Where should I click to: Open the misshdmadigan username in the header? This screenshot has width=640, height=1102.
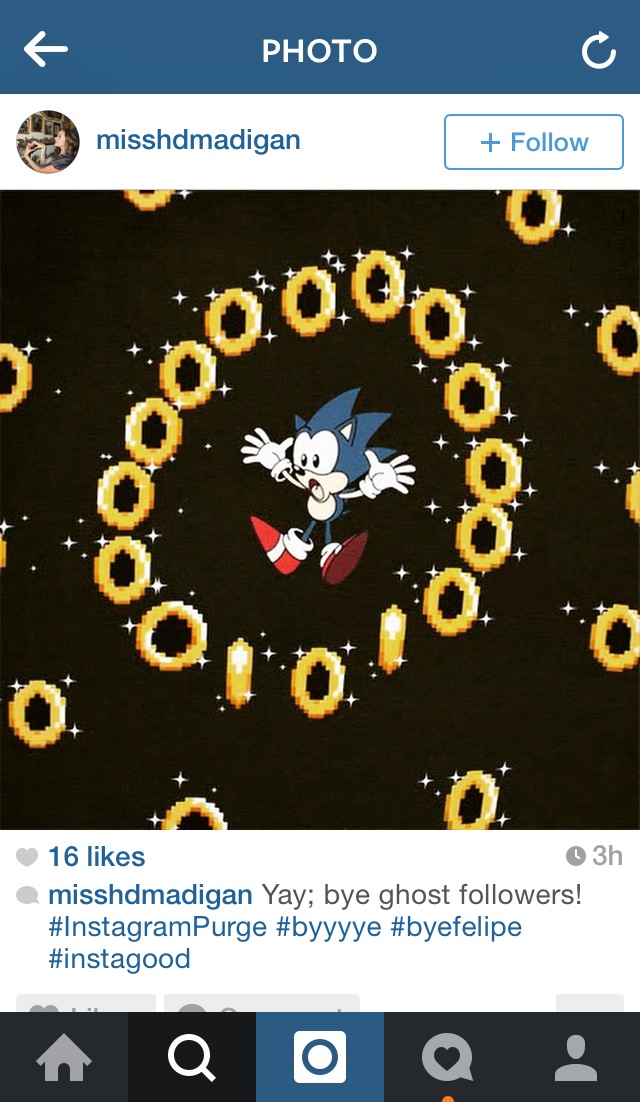click(x=198, y=141)
